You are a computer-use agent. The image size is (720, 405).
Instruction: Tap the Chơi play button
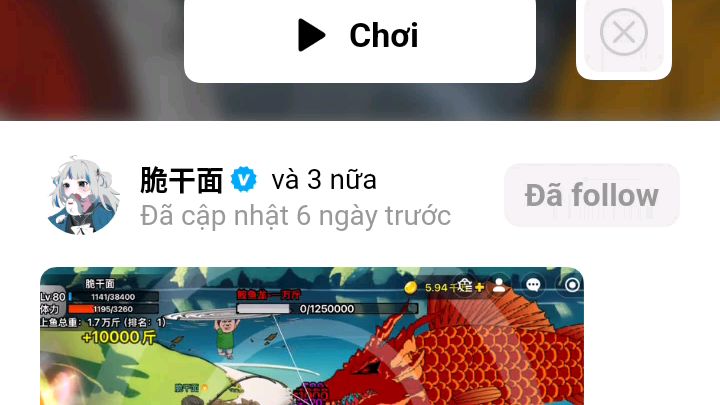(x=359, y=37)
